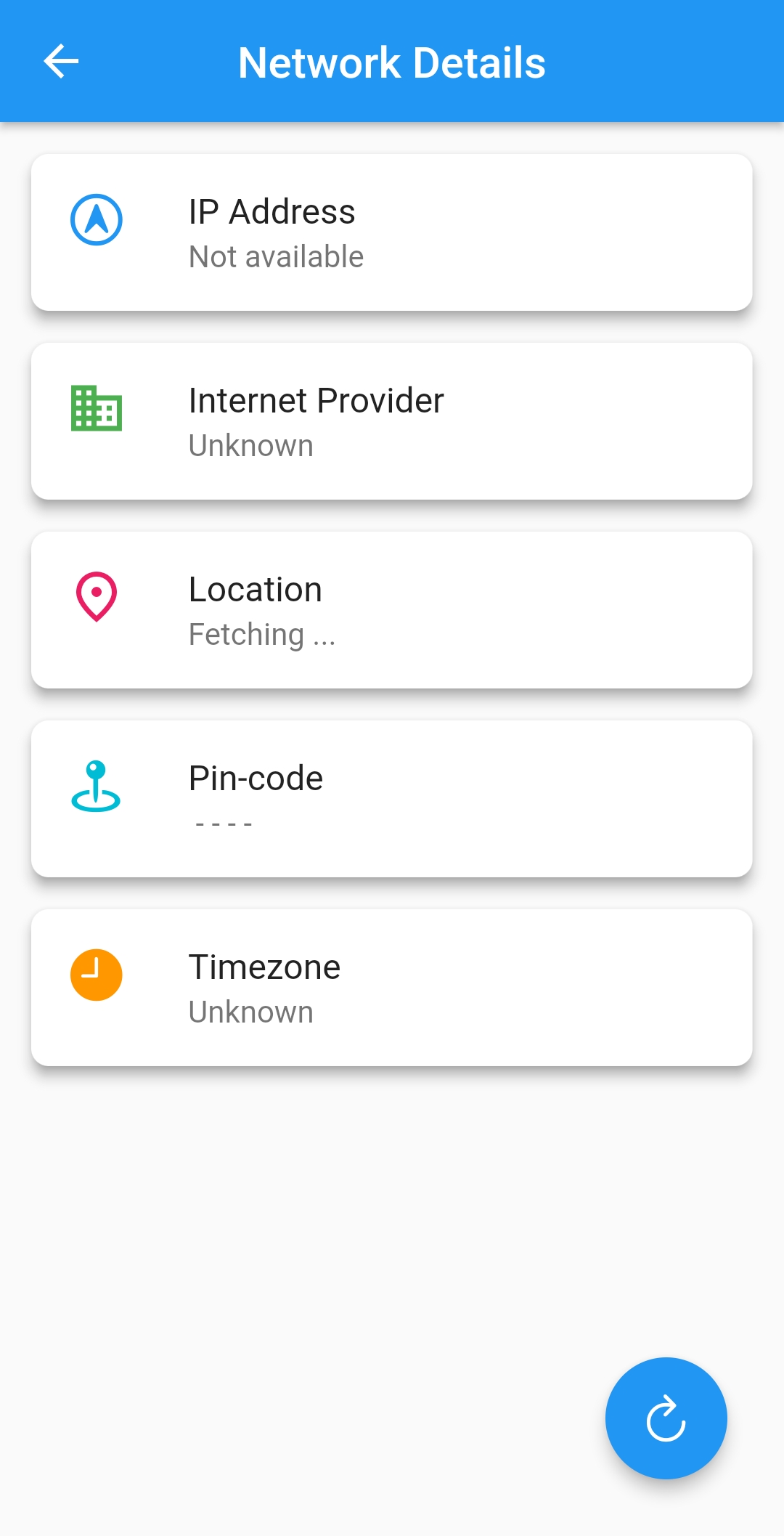
Task: Tap the Pin-code card
Action: [392, 799]
